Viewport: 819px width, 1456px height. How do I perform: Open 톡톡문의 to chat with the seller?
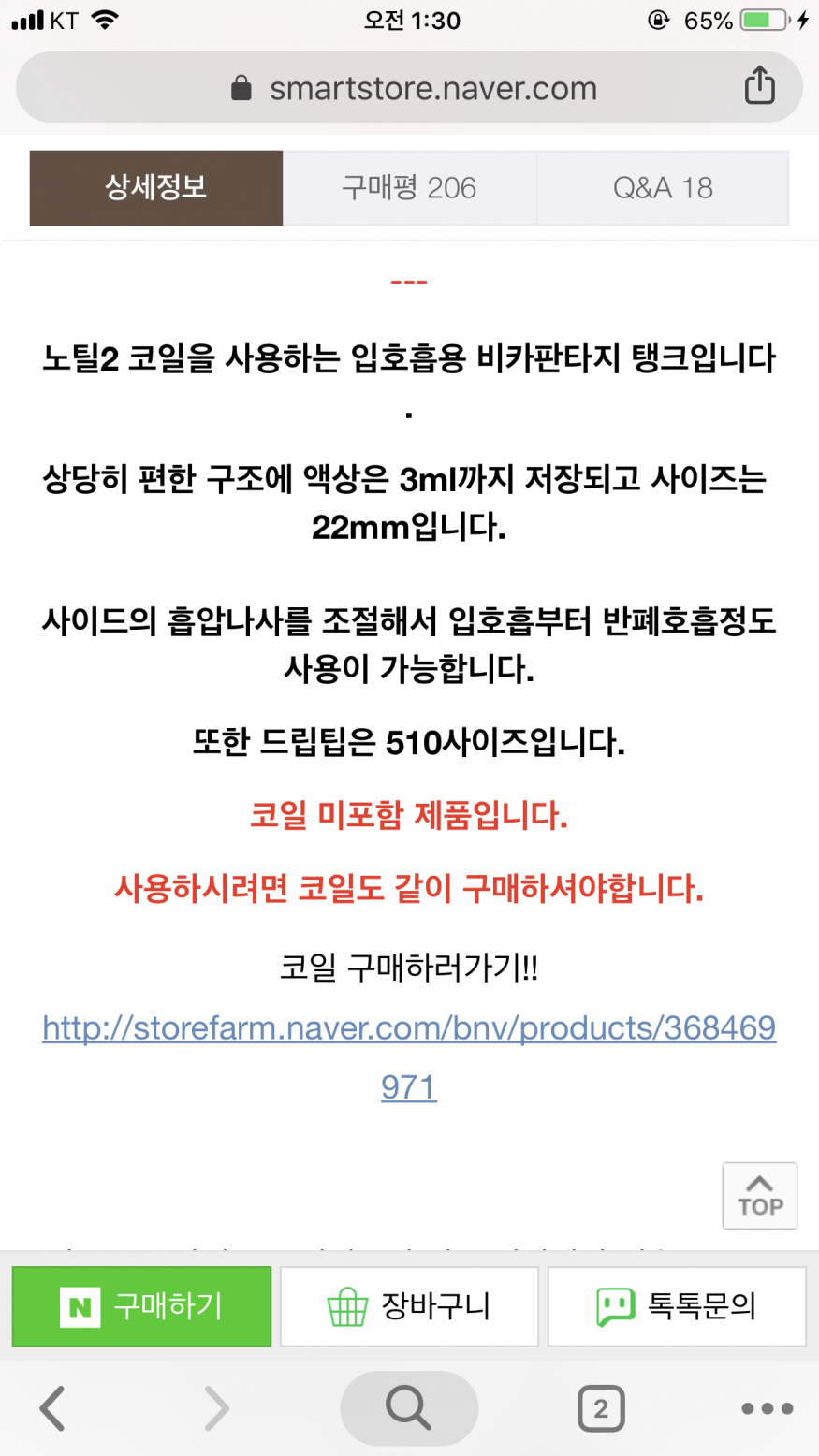(x=676, y=1306)
